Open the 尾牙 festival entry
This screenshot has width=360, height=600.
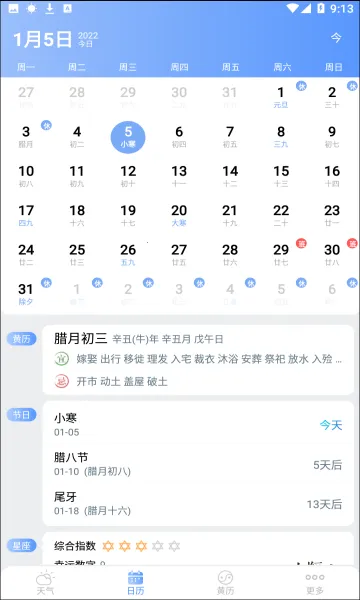[x=198, y=504]
